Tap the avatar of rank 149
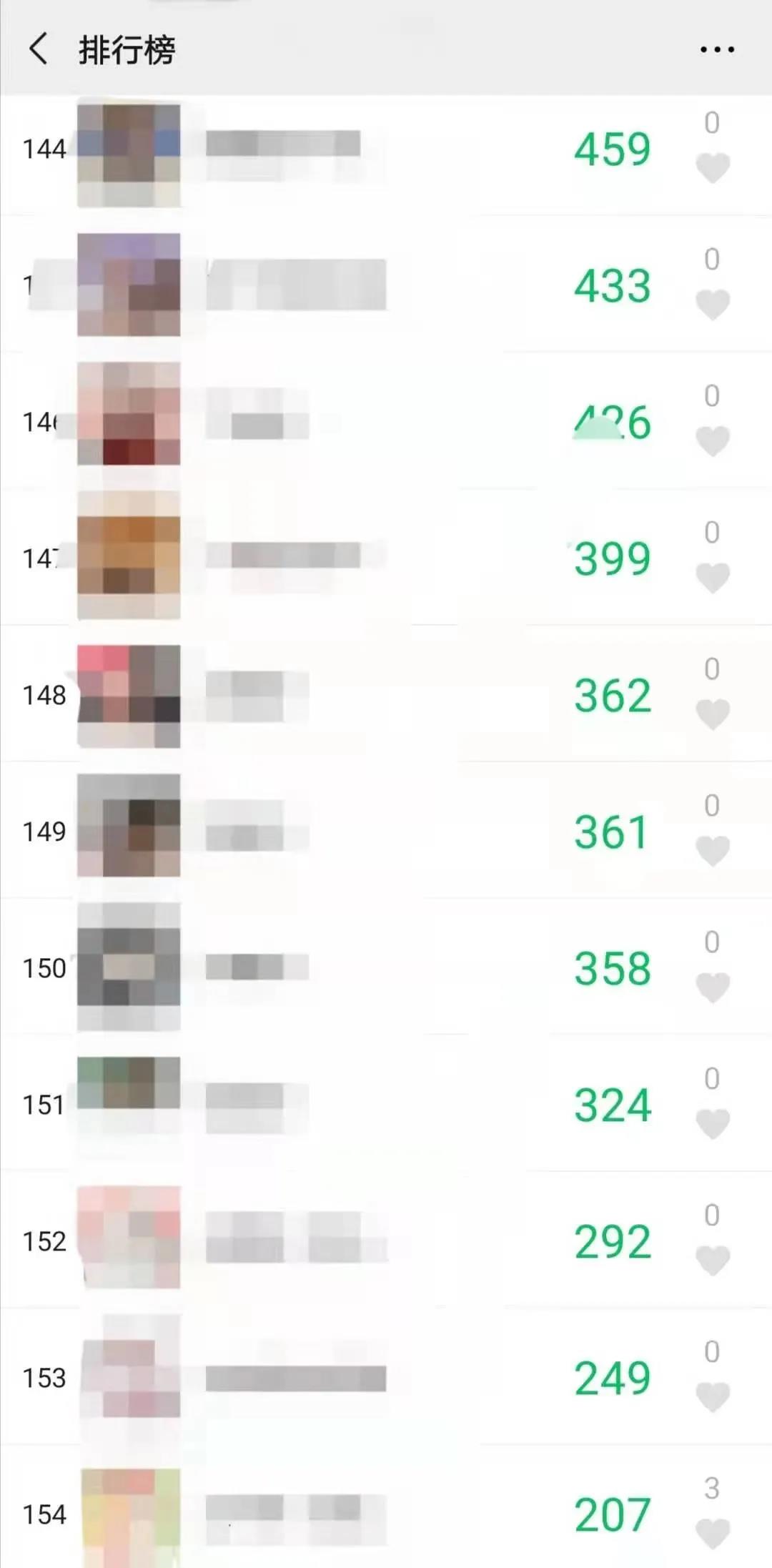The width and height of the screenshot is (772, 1568). tap(129, 827)
